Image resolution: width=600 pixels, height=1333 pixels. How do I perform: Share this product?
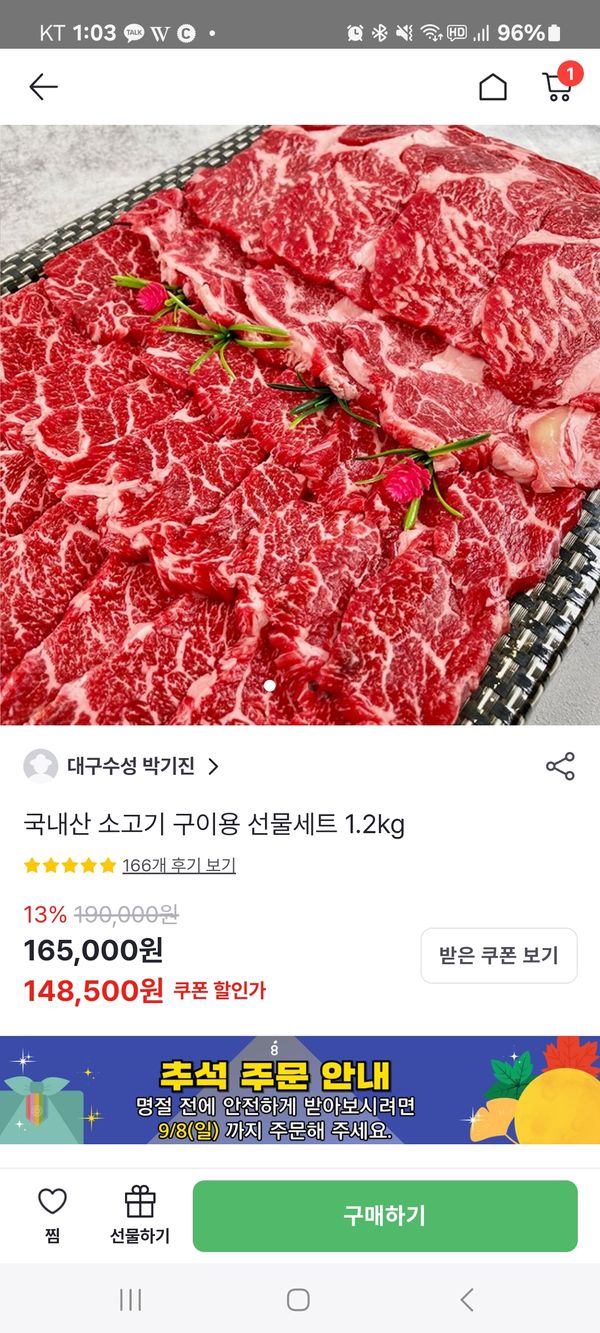[x=560, y=767]
